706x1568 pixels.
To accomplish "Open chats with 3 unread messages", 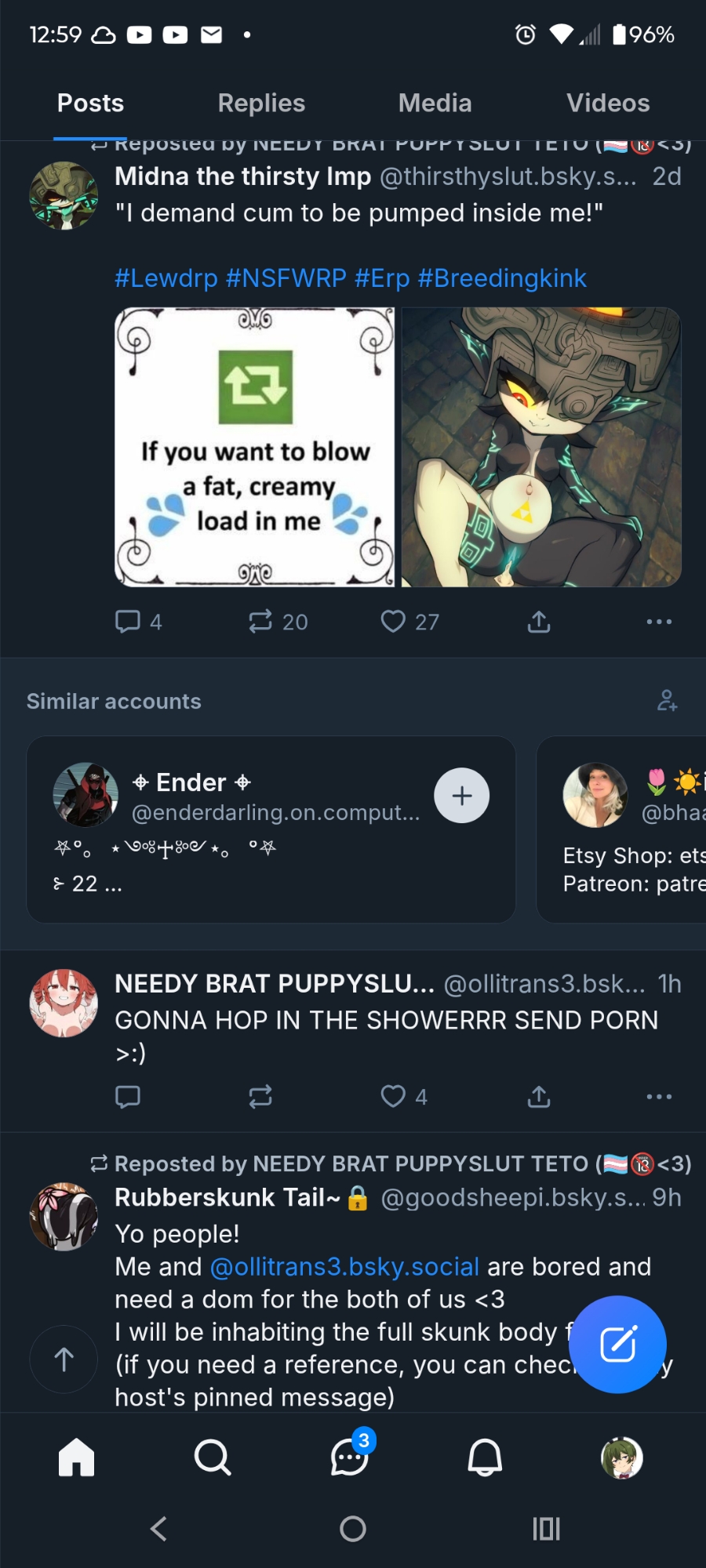I will coord(349,1458).
